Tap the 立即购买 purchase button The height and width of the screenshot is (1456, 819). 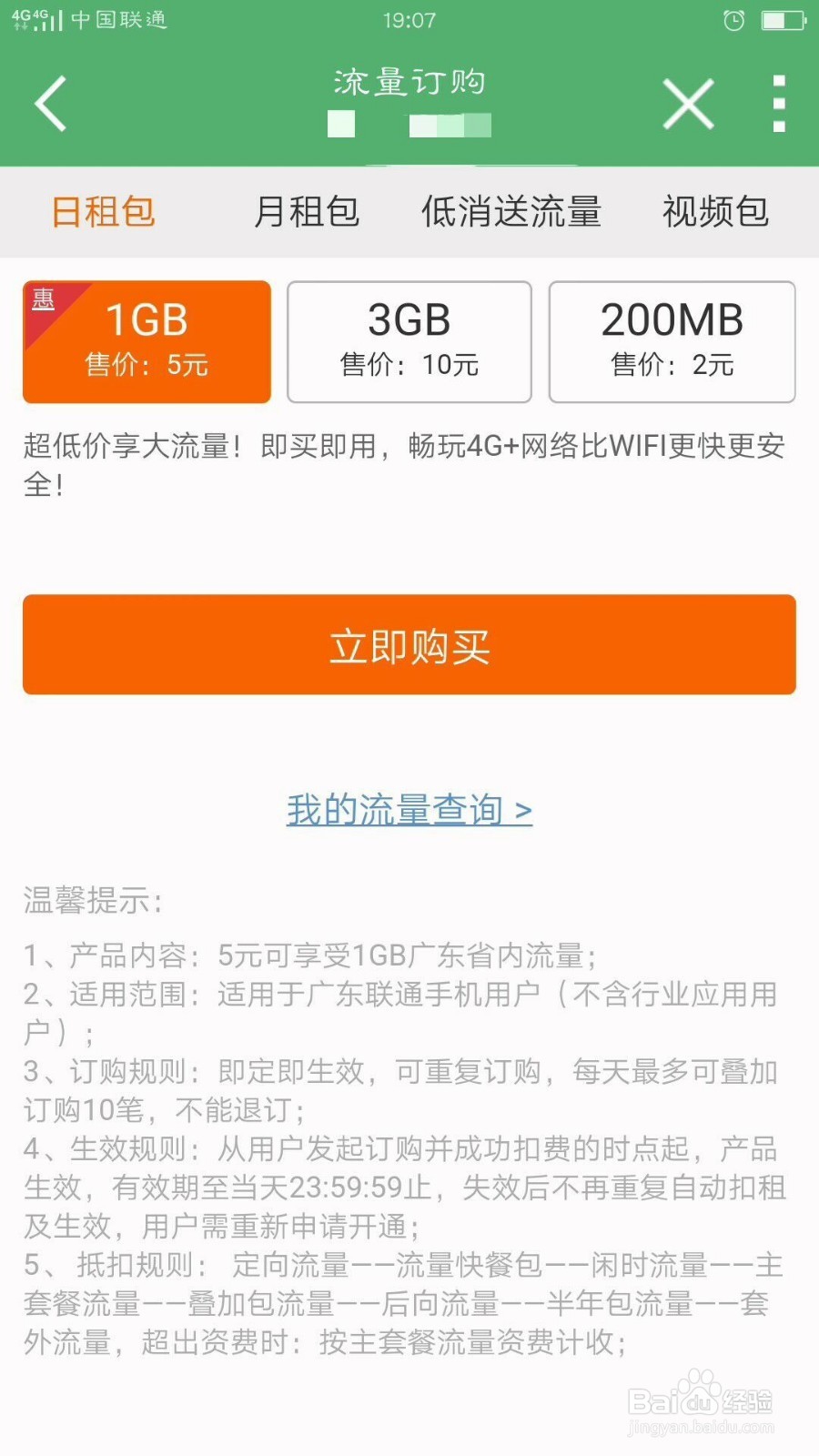(409, 644)
